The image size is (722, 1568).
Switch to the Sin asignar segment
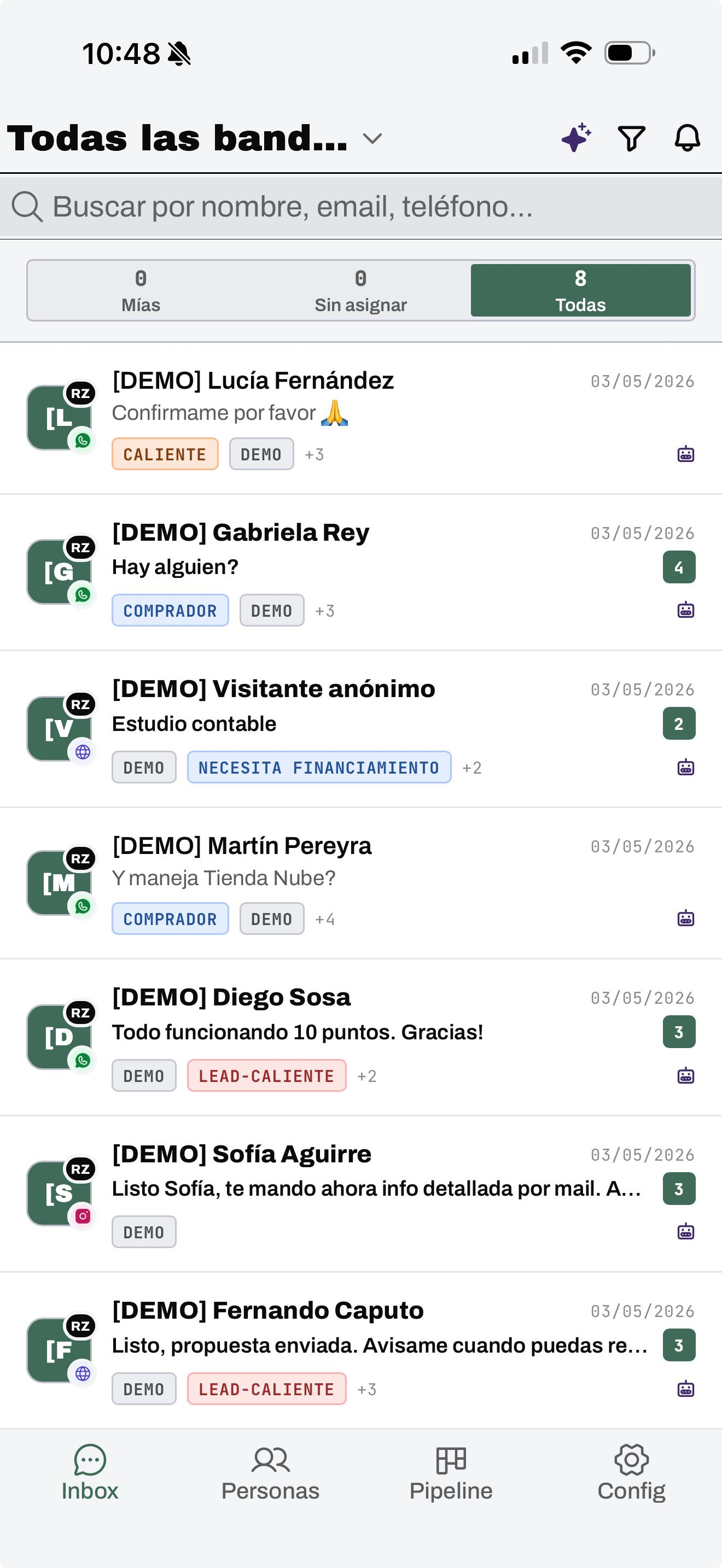point(360,290)
